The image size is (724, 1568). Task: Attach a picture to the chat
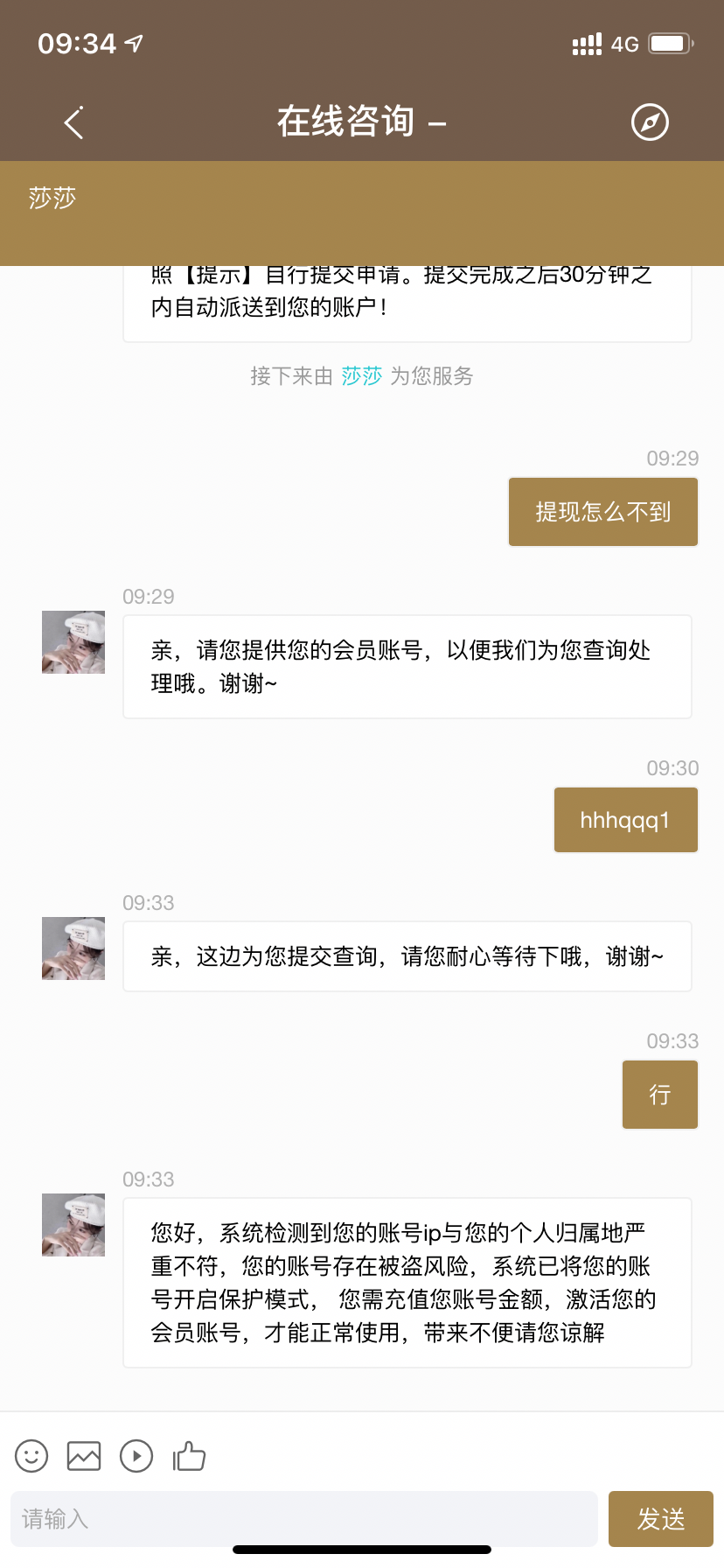pos(84,1456)
